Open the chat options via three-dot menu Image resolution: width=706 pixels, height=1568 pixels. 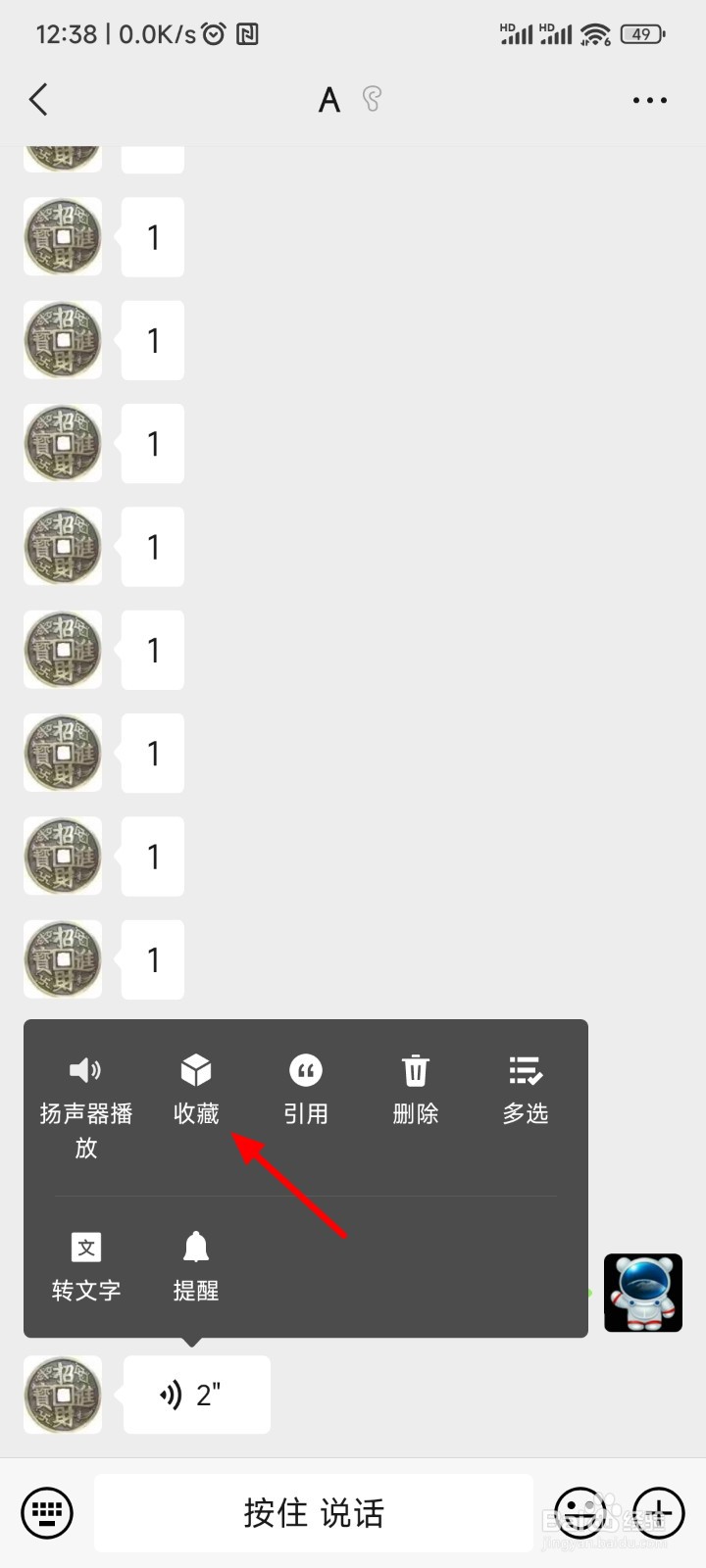(650, 99)
